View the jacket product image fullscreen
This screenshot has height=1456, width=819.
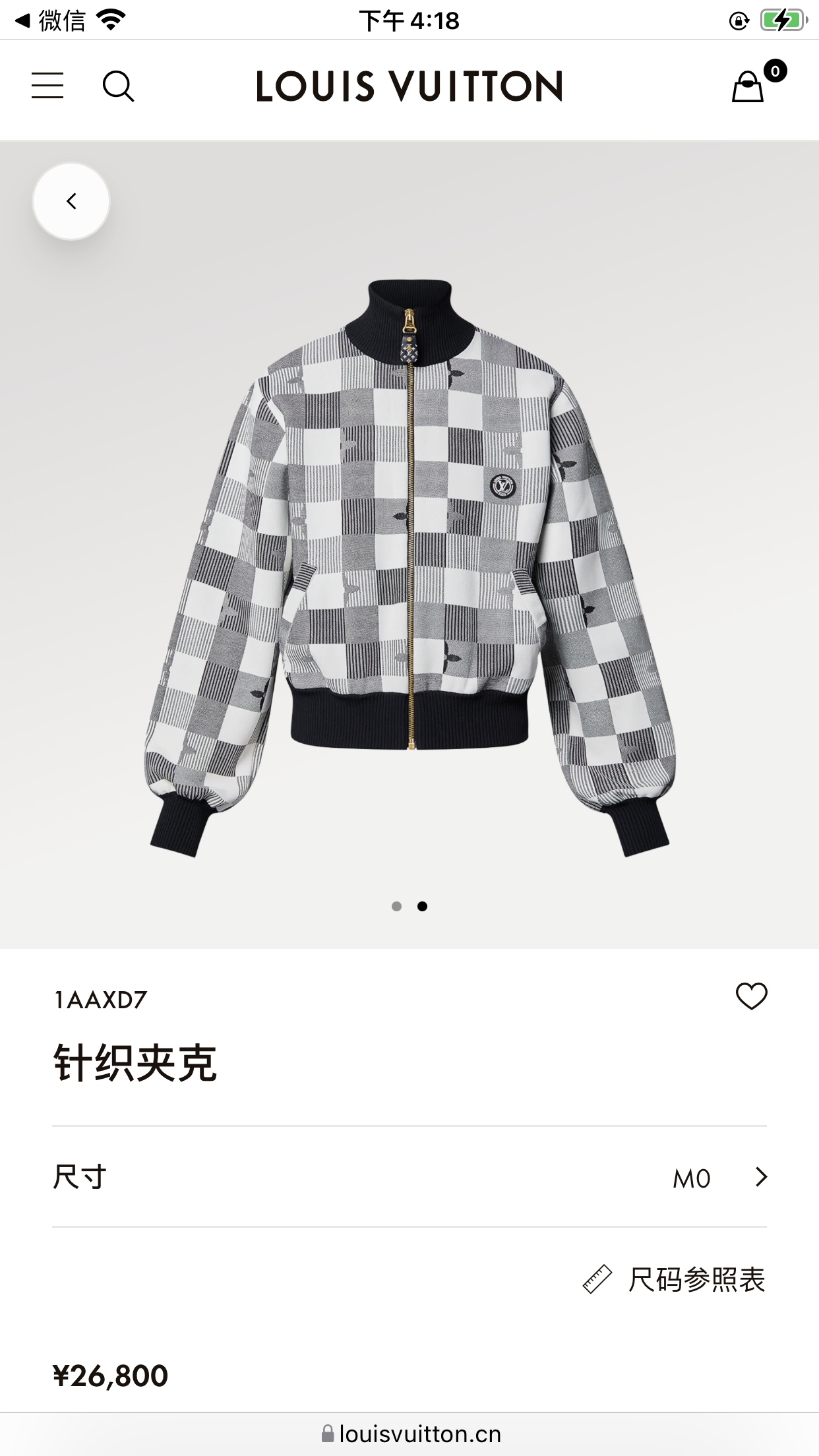[x=409, y=567]
